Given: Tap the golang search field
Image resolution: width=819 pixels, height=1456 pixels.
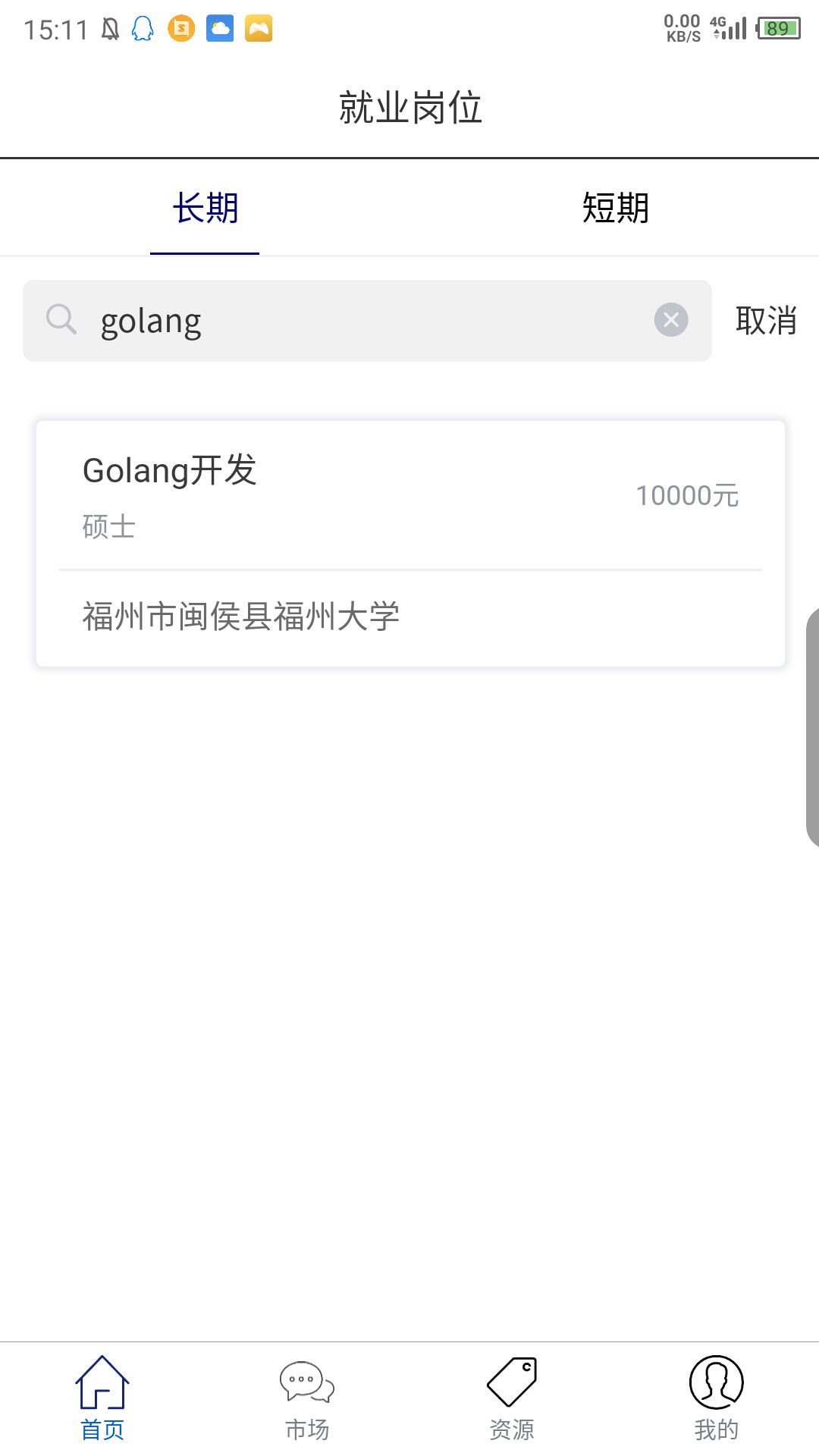Looking at the screenshot, I should point(364,321).
